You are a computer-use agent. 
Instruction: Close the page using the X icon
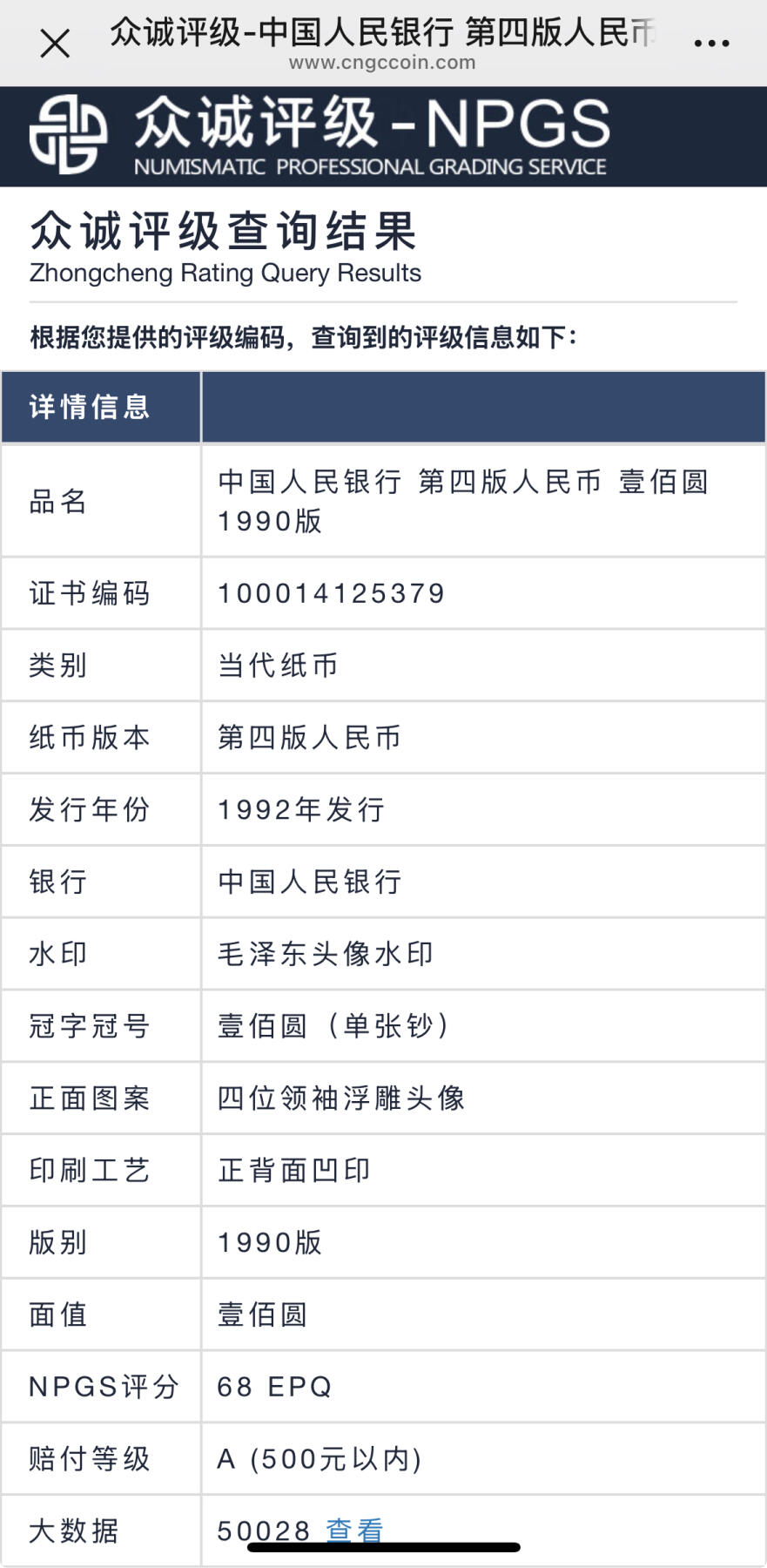(x=55, y=39)
